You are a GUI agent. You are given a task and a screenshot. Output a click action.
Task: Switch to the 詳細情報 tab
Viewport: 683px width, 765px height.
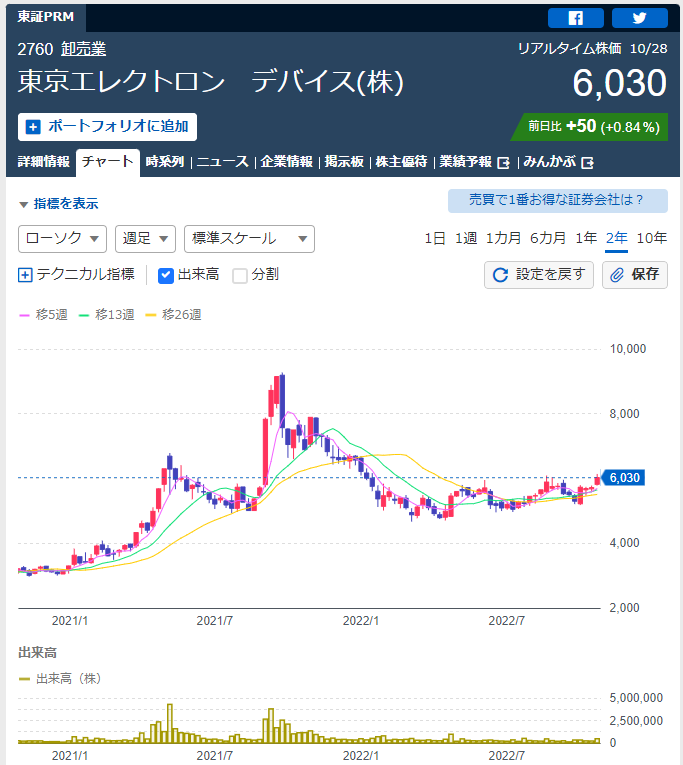click(44, 162)
